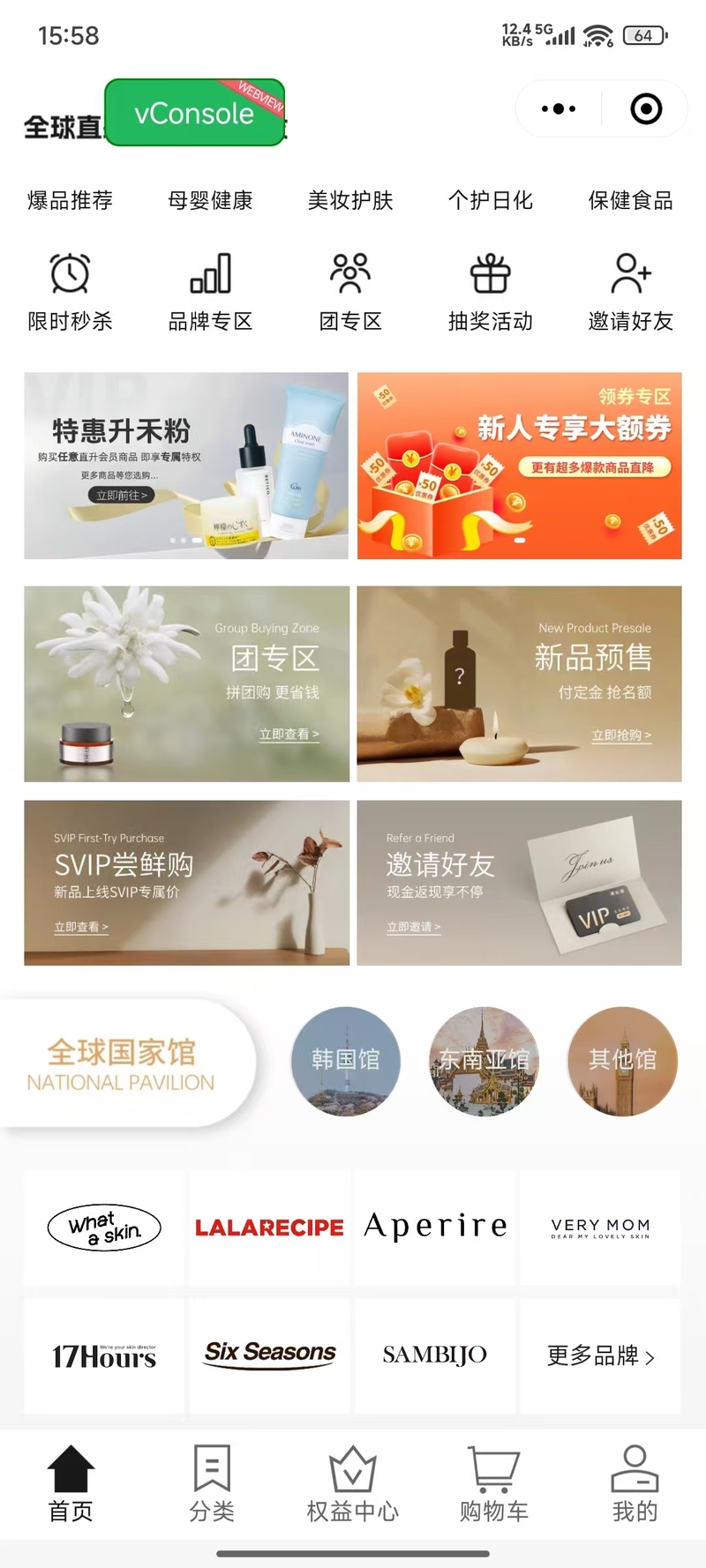The width and height of the screenshot is (706, 1568).
Task: Open the 特惠升禾粉 promo banner
Action: point(186,466)
